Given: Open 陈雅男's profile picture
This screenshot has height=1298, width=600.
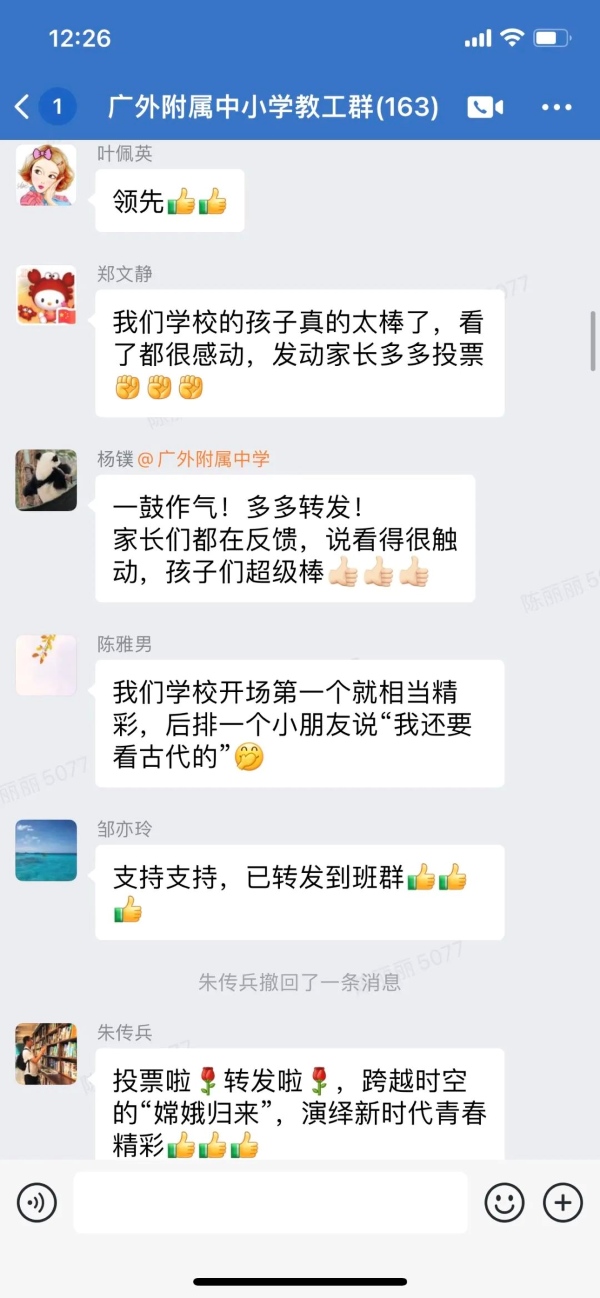Looking at the screenshot, I should coord(46,665).
